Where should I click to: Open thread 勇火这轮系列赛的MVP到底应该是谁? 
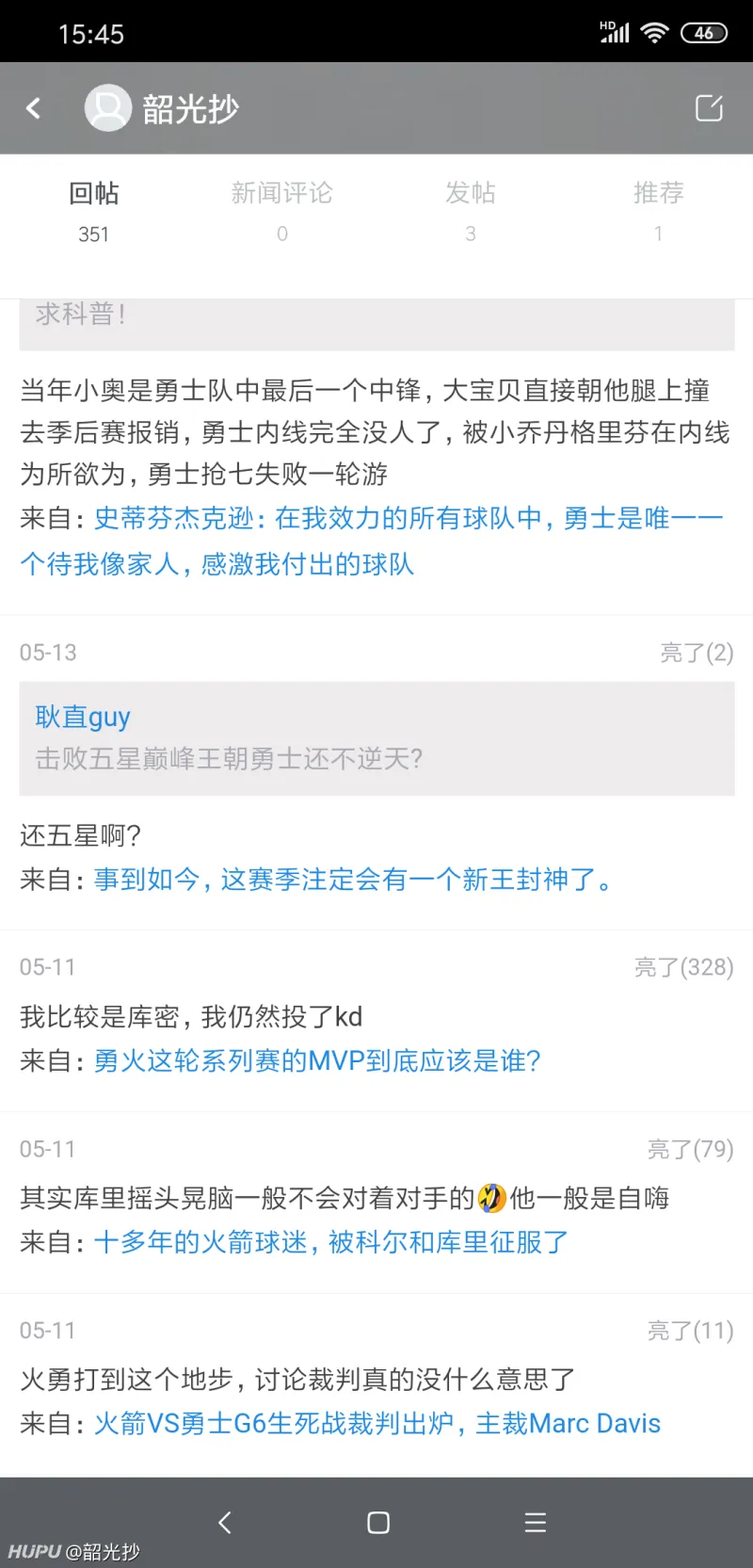pyautogui.click(x=317, y=1061)
